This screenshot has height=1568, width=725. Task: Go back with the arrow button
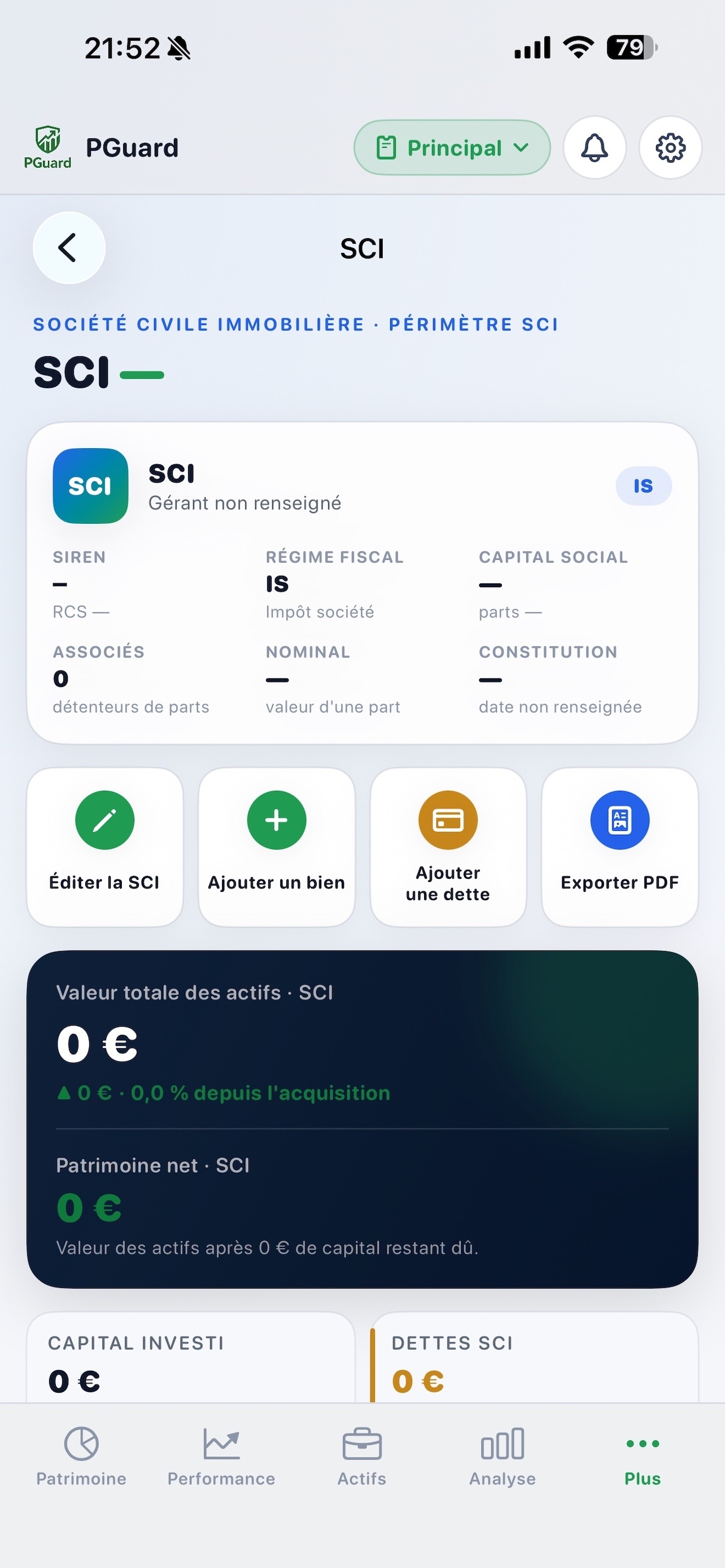click(69, 248)
